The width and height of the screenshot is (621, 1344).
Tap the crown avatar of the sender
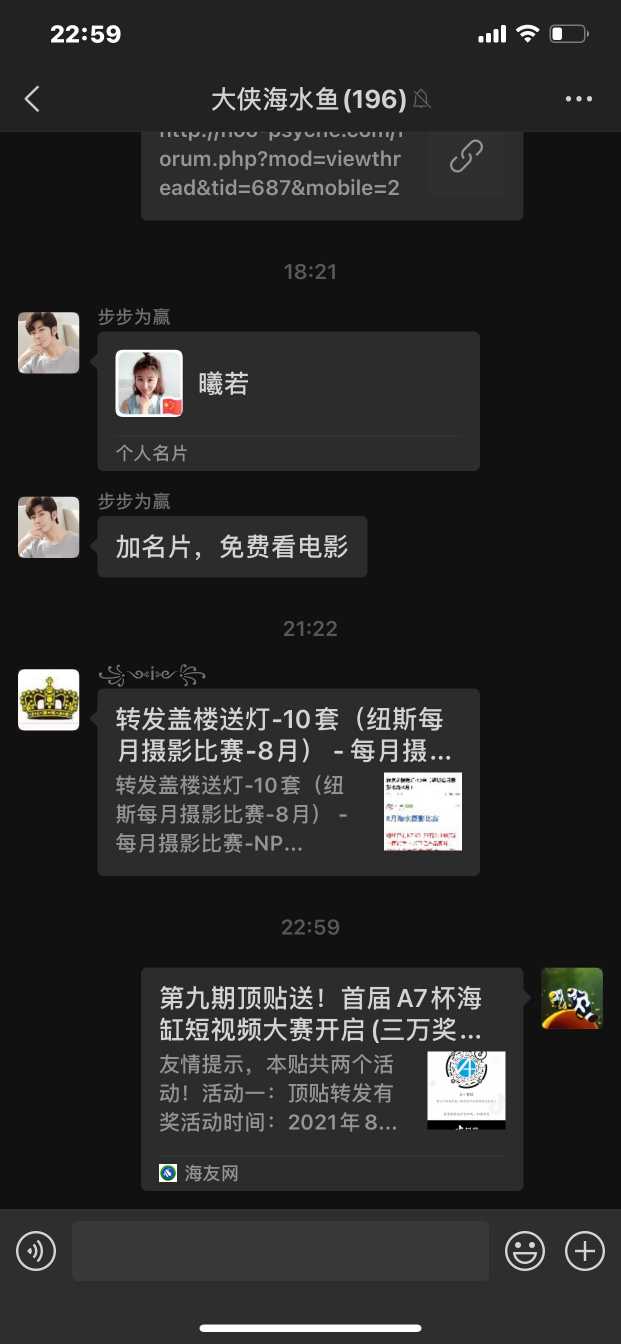pyautogui.click(x=49, y=700)
